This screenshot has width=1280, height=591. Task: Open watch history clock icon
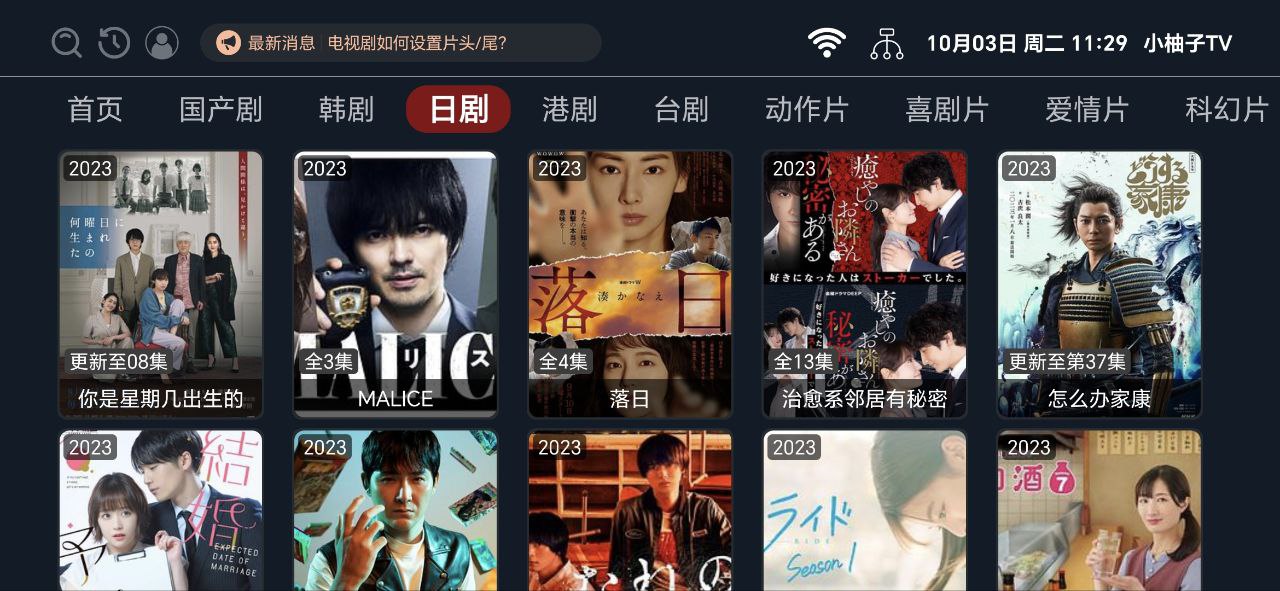coord(114,43)
